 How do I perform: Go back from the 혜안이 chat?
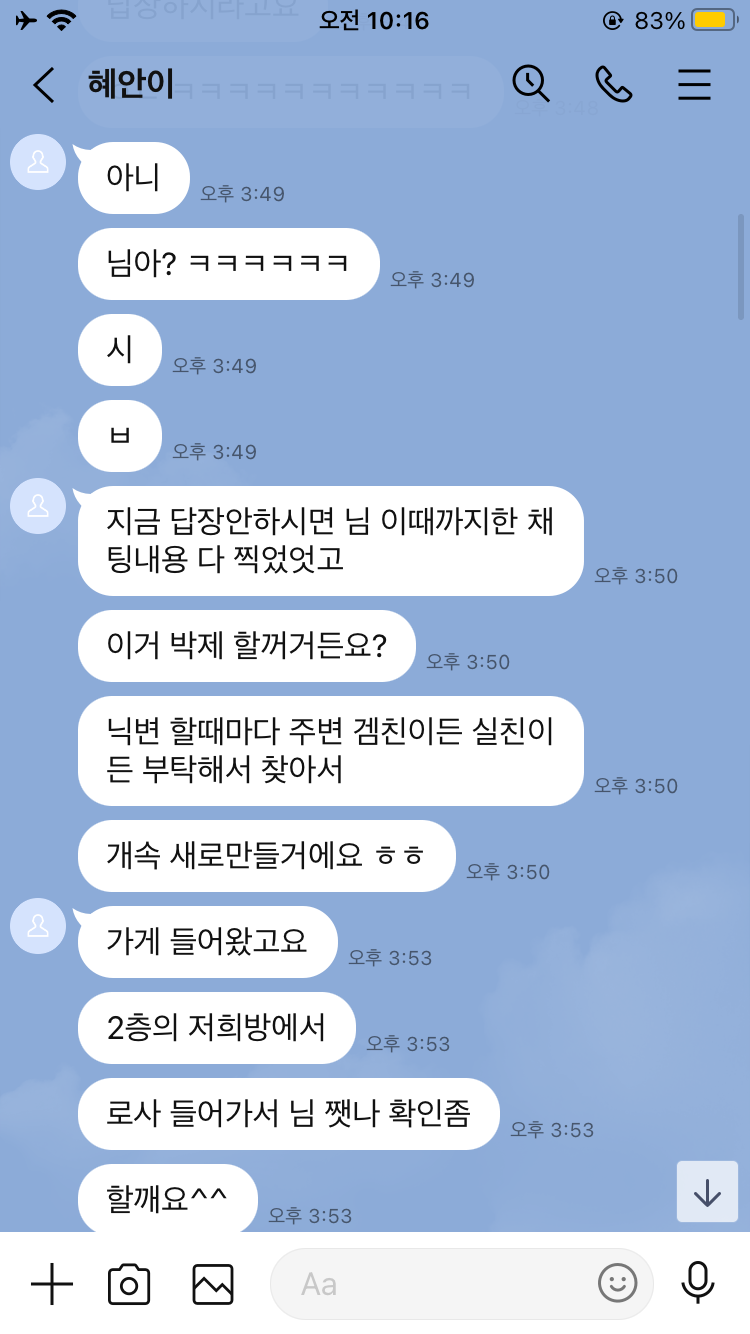[x=44, y=85]
